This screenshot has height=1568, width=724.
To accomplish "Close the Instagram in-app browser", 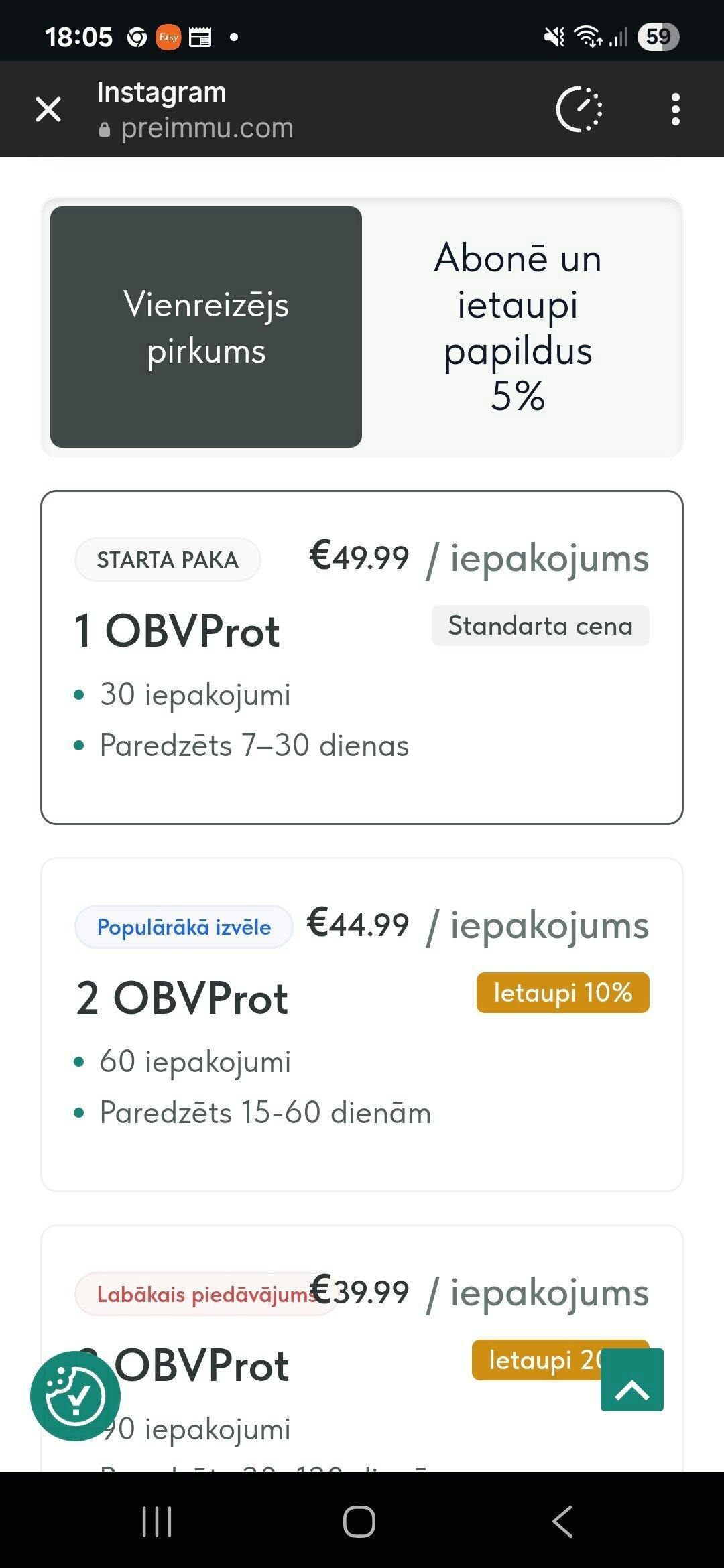I will point(48,109).
